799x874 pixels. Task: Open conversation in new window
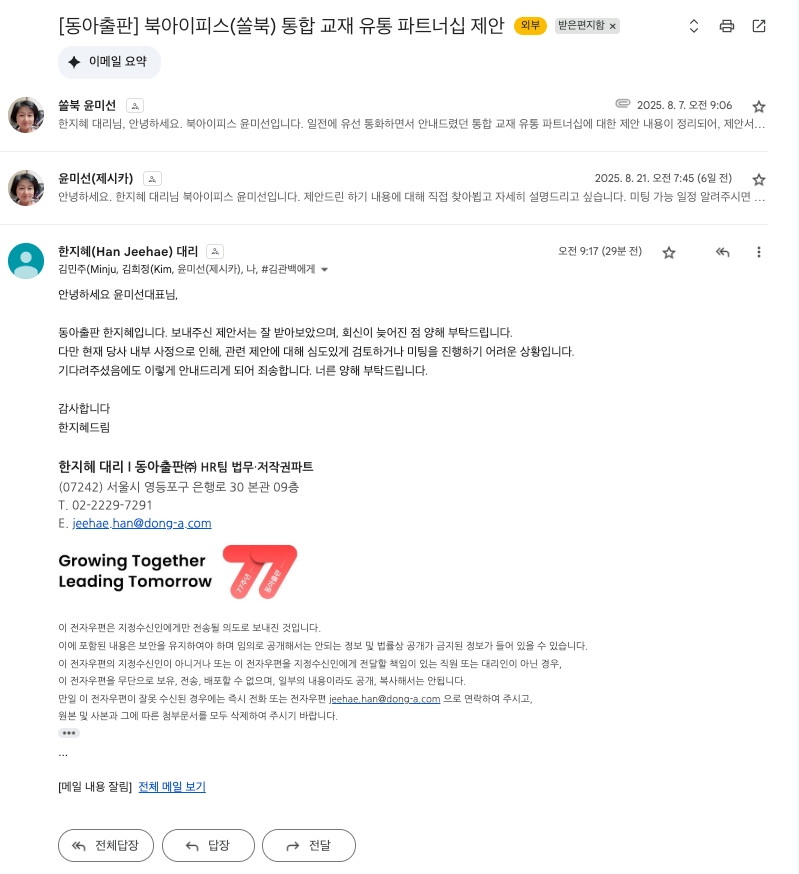pyautogui.click(x=759, y=26)
